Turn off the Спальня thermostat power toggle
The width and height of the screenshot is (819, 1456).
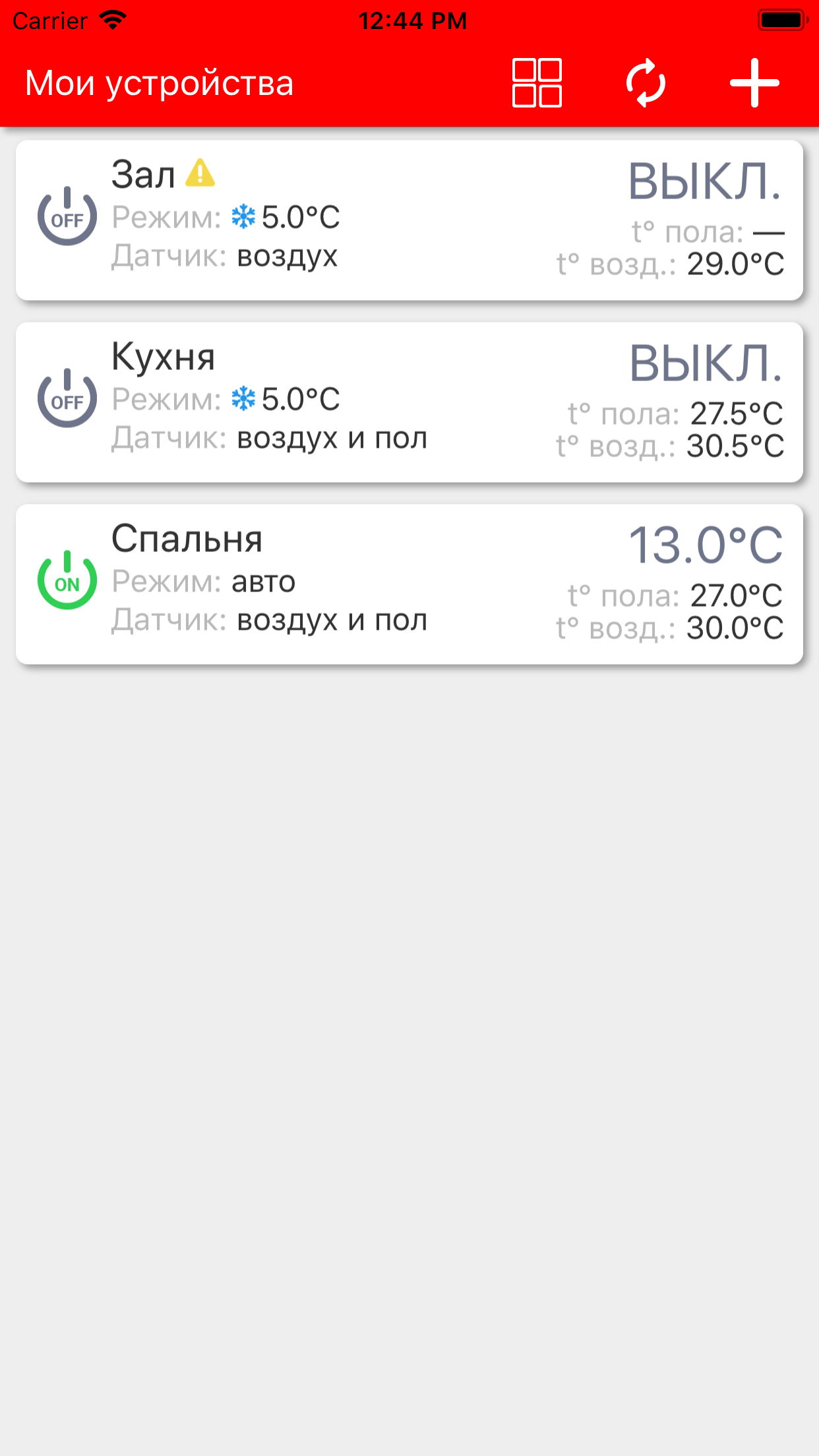pyautogui.click(x=67, y=581)
